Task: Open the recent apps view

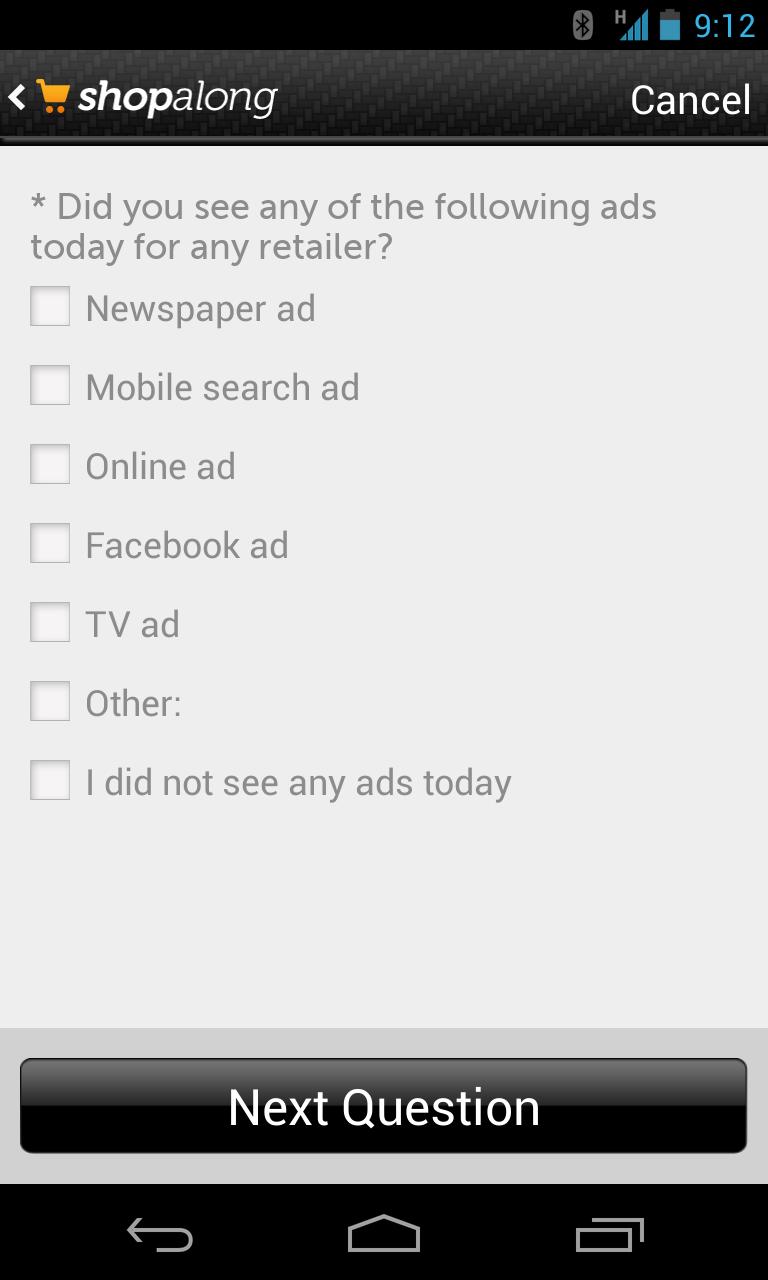Action: 609,1234
